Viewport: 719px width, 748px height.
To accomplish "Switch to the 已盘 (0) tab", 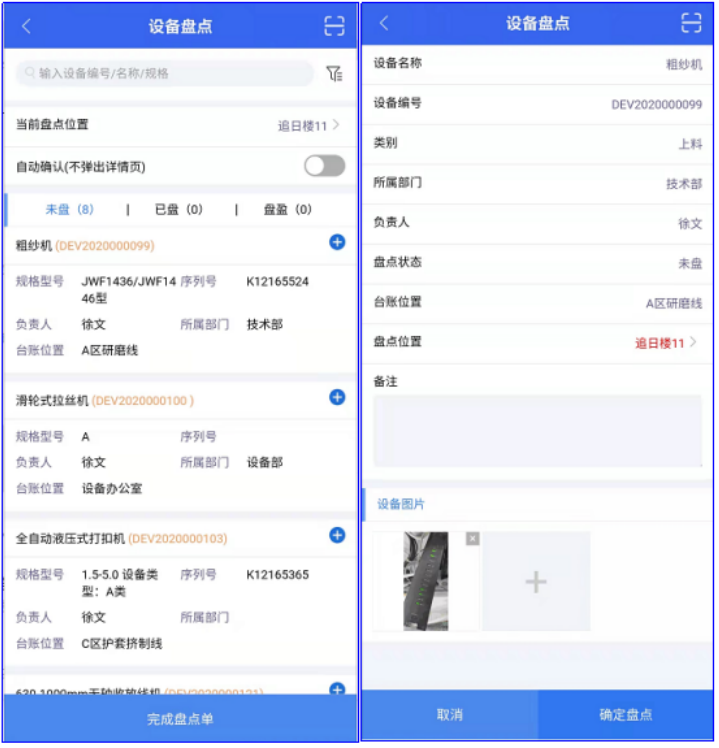I will pos(179,210).
